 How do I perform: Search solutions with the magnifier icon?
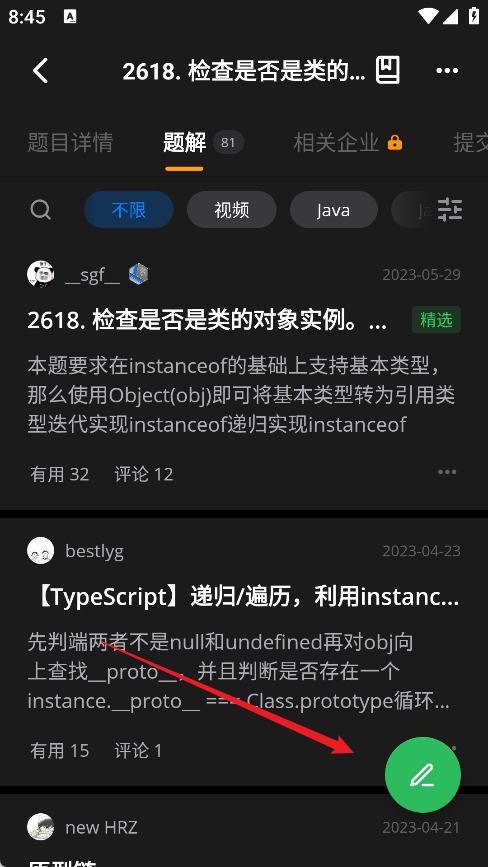(x=41, y=210)
